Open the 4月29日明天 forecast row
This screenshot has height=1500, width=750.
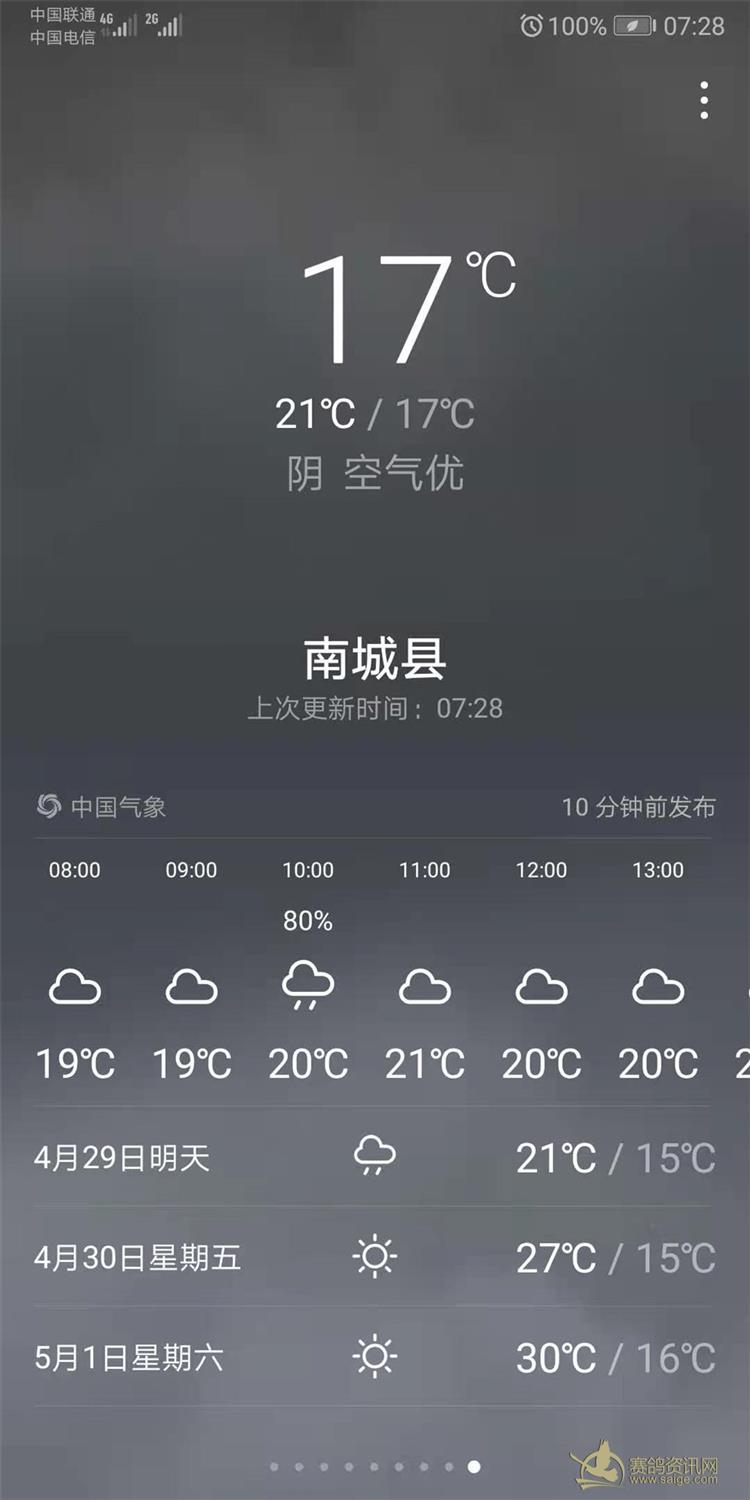click(374, 1157)
